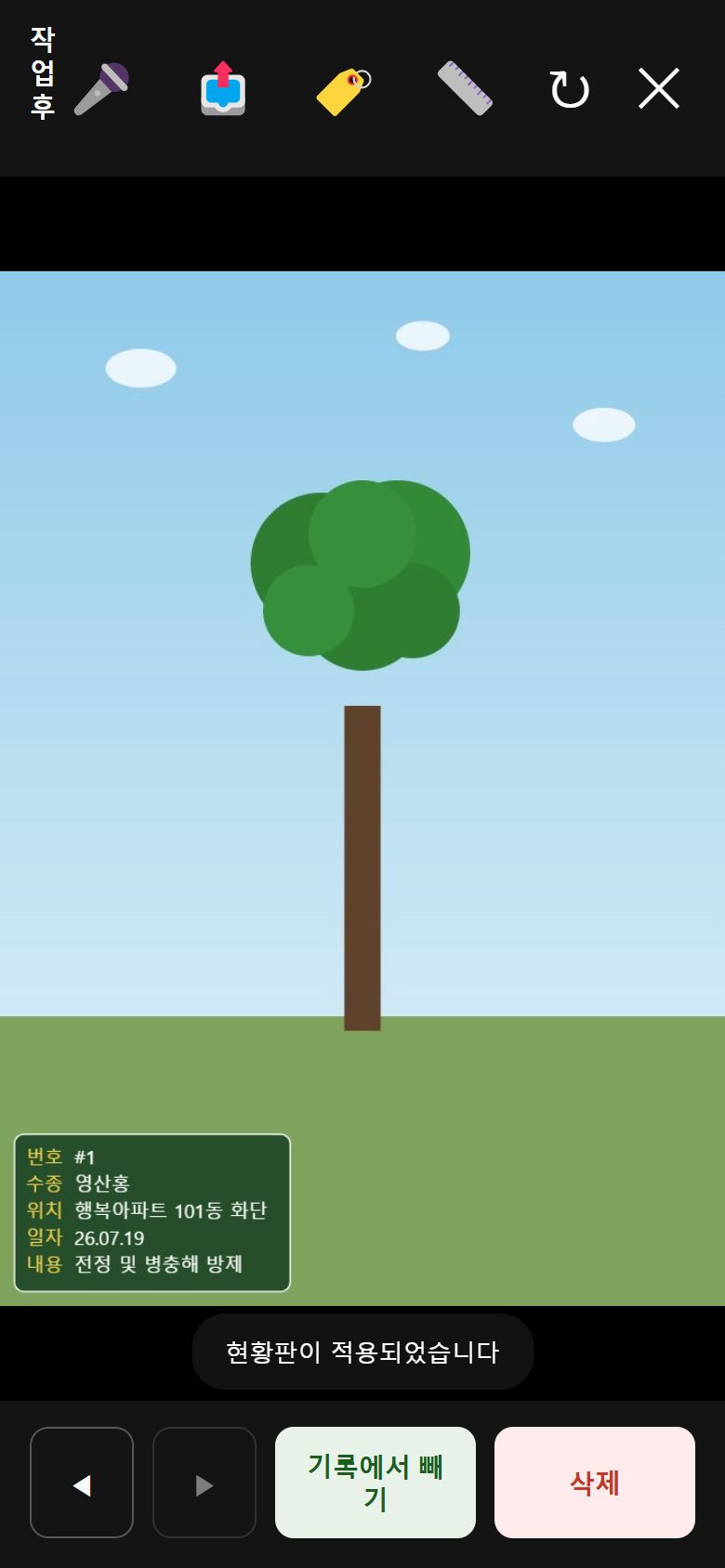This screenshot has height=1568, width=725.
Task: Open the ruler measurement tool
Action: tap(465, 88)
